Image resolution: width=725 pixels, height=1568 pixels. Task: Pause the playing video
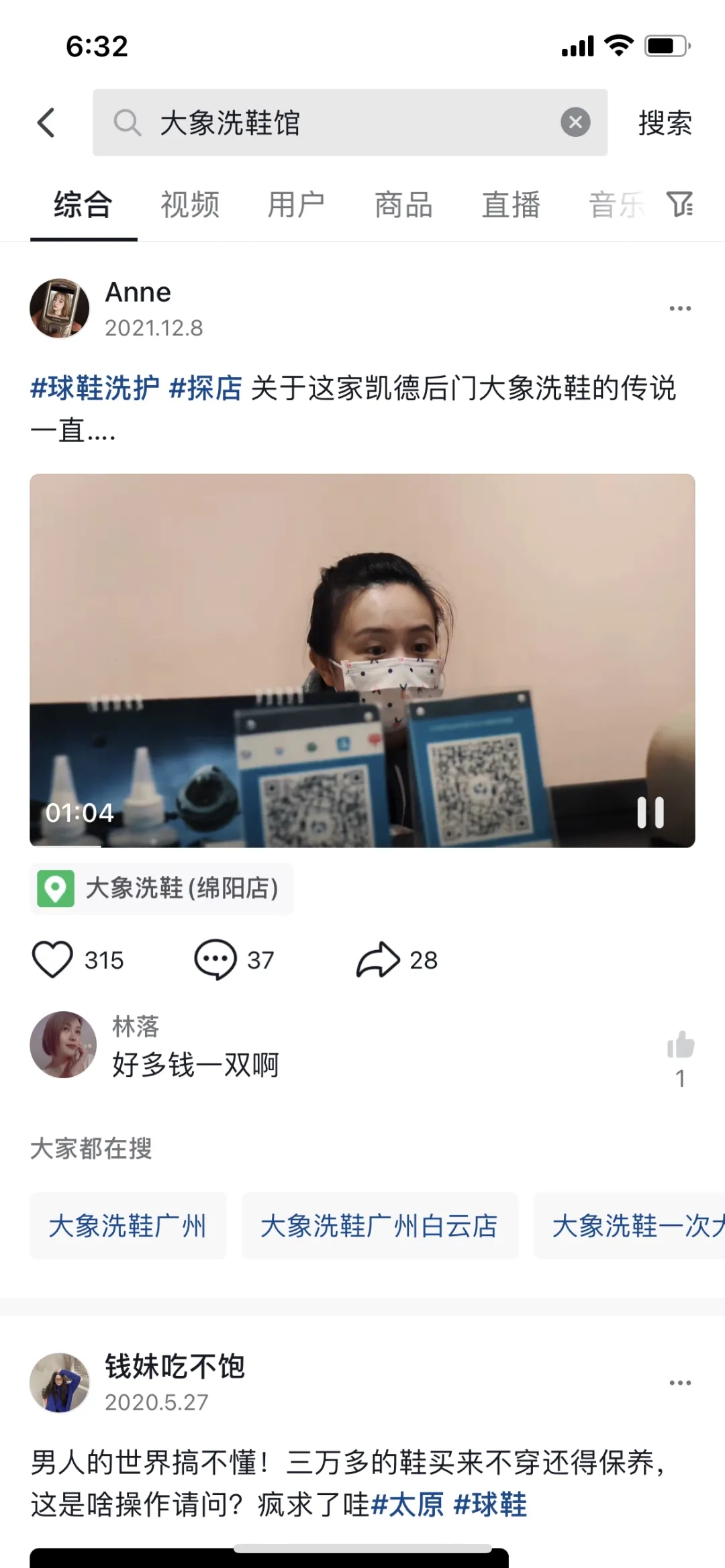(x=650, y=813)
